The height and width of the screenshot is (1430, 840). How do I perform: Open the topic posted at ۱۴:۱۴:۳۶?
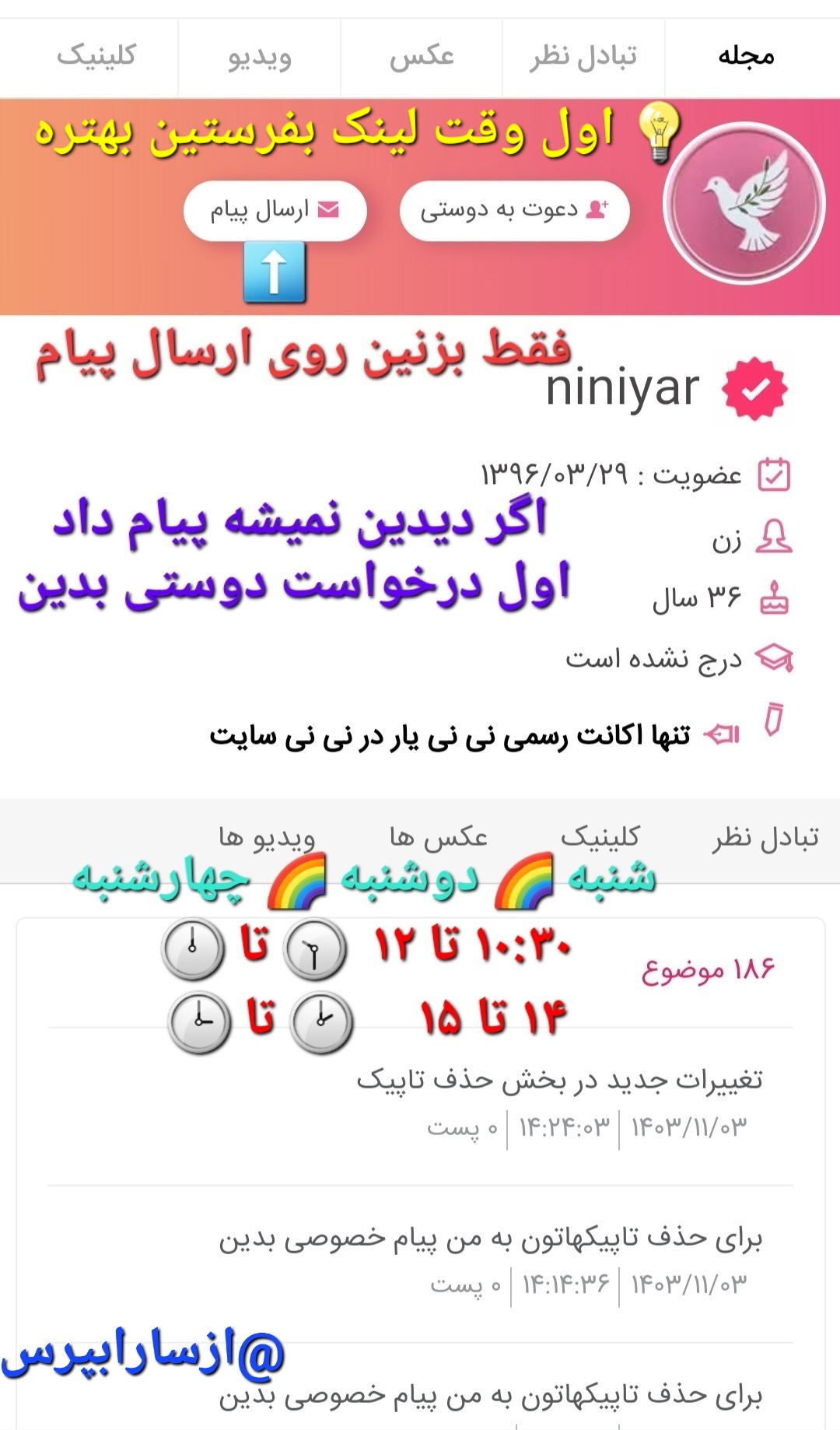(x=489, y=1239)
